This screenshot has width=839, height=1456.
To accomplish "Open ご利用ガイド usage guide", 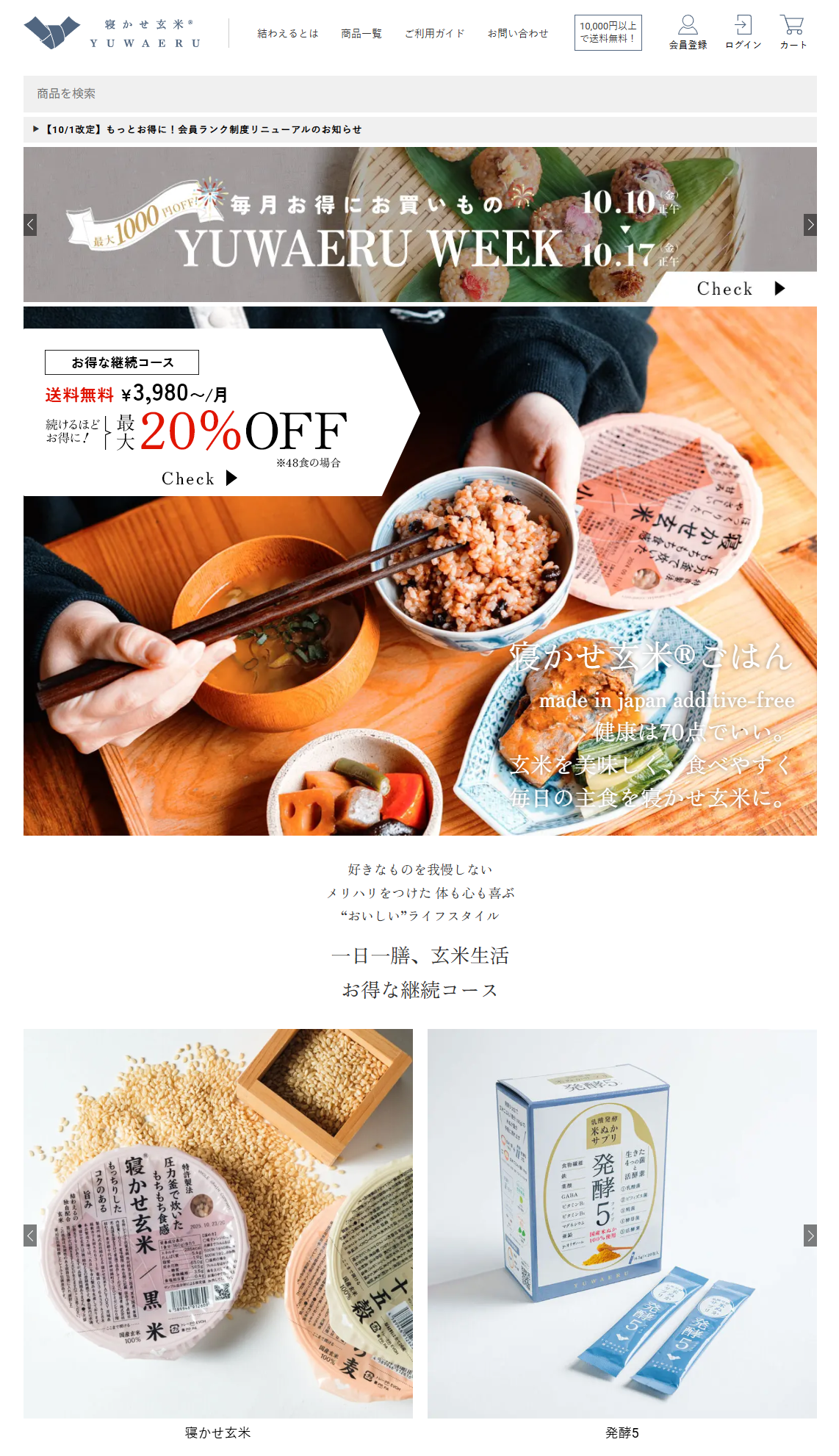I will point(434,33).
